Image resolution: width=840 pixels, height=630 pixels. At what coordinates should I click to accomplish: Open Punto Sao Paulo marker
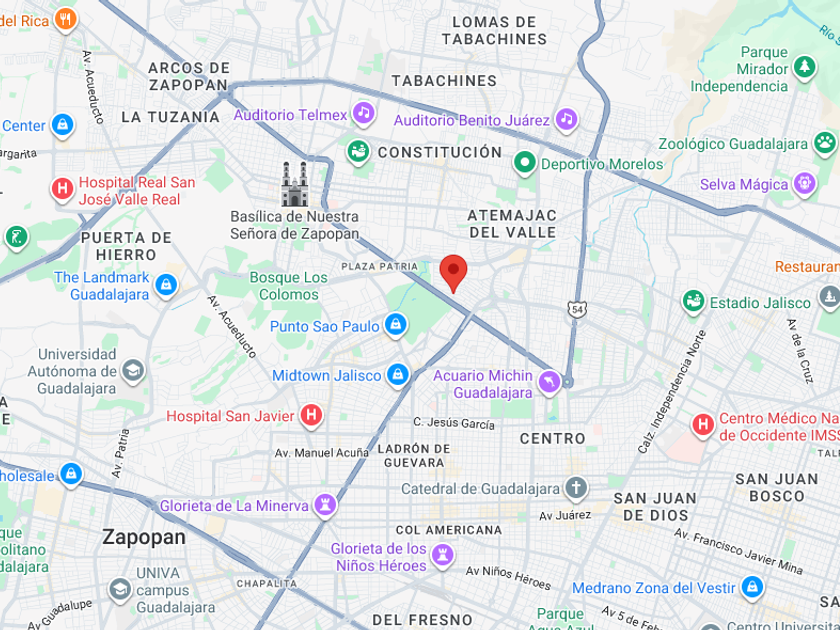point(396,325)
